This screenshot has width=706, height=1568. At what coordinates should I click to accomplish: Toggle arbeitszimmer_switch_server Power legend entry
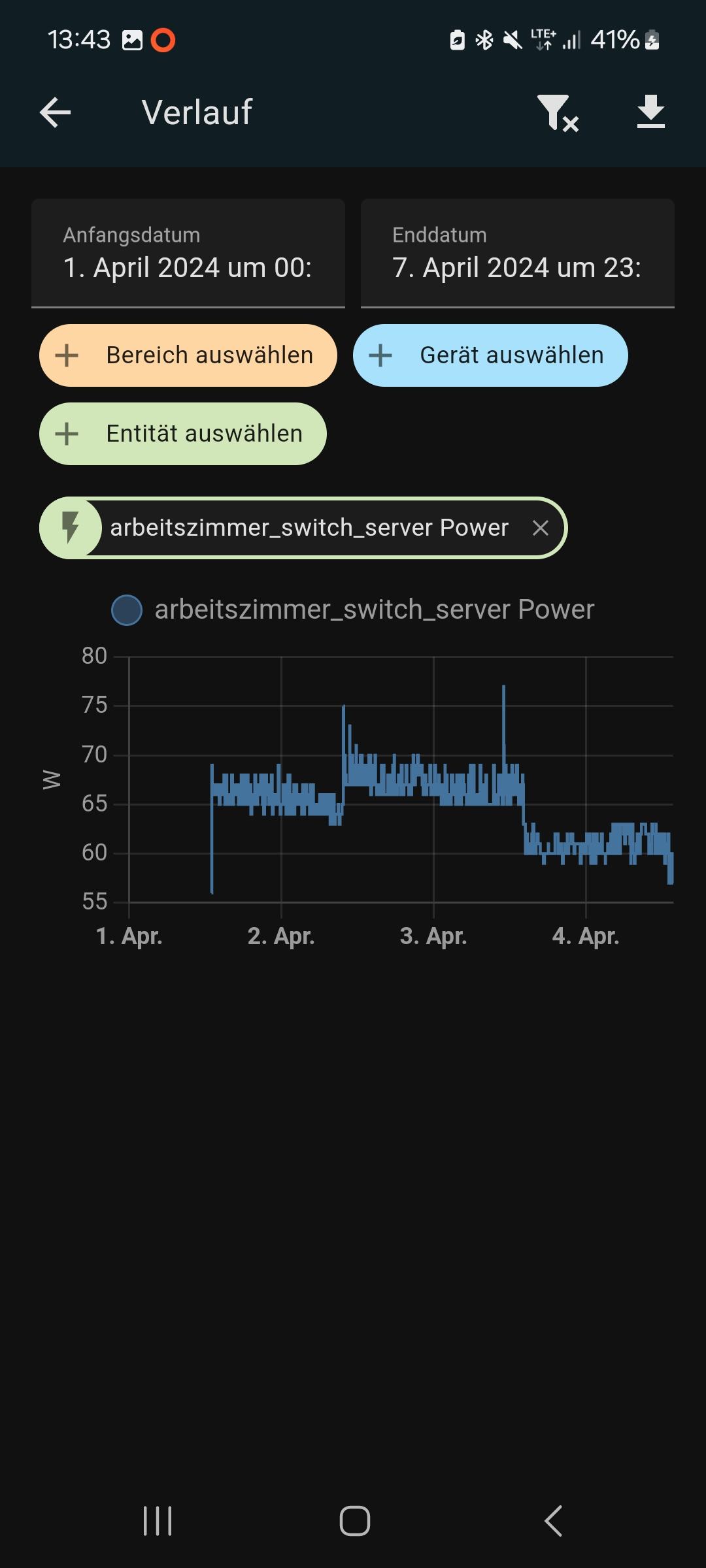coord(353,610)
